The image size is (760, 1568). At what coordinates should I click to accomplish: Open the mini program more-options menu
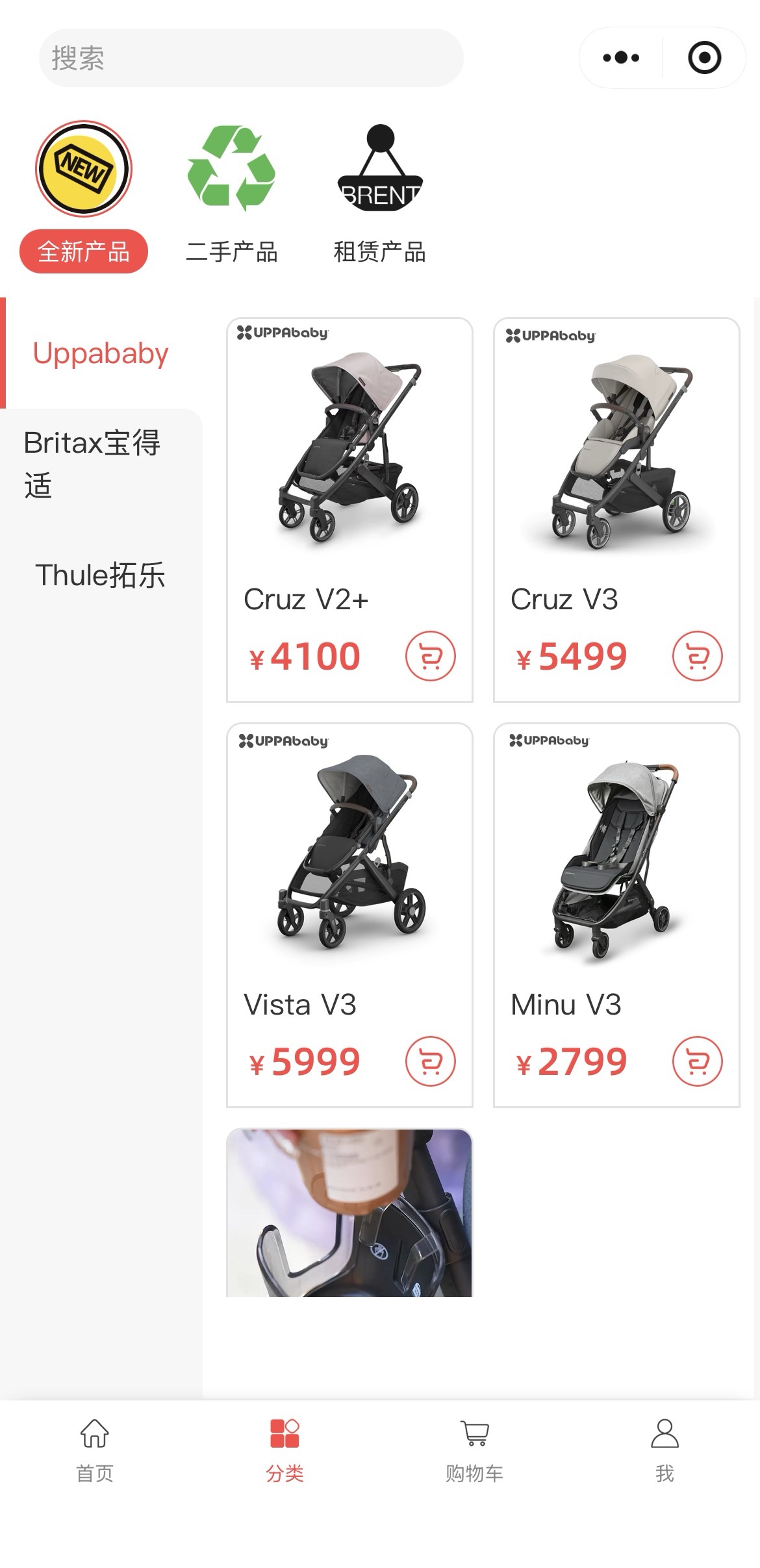coord(621,58)
